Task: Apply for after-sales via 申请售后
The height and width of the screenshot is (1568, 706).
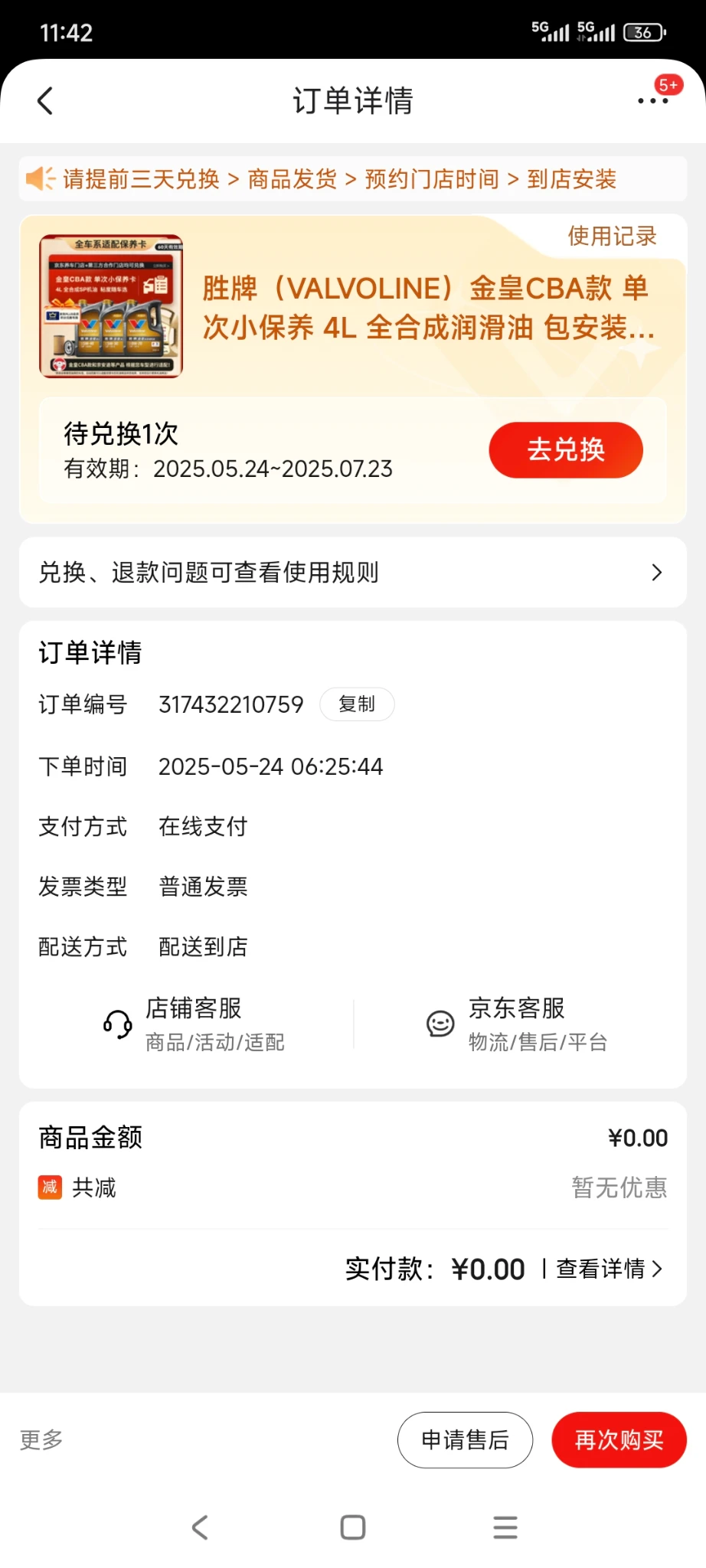Action: (465, 1440)
